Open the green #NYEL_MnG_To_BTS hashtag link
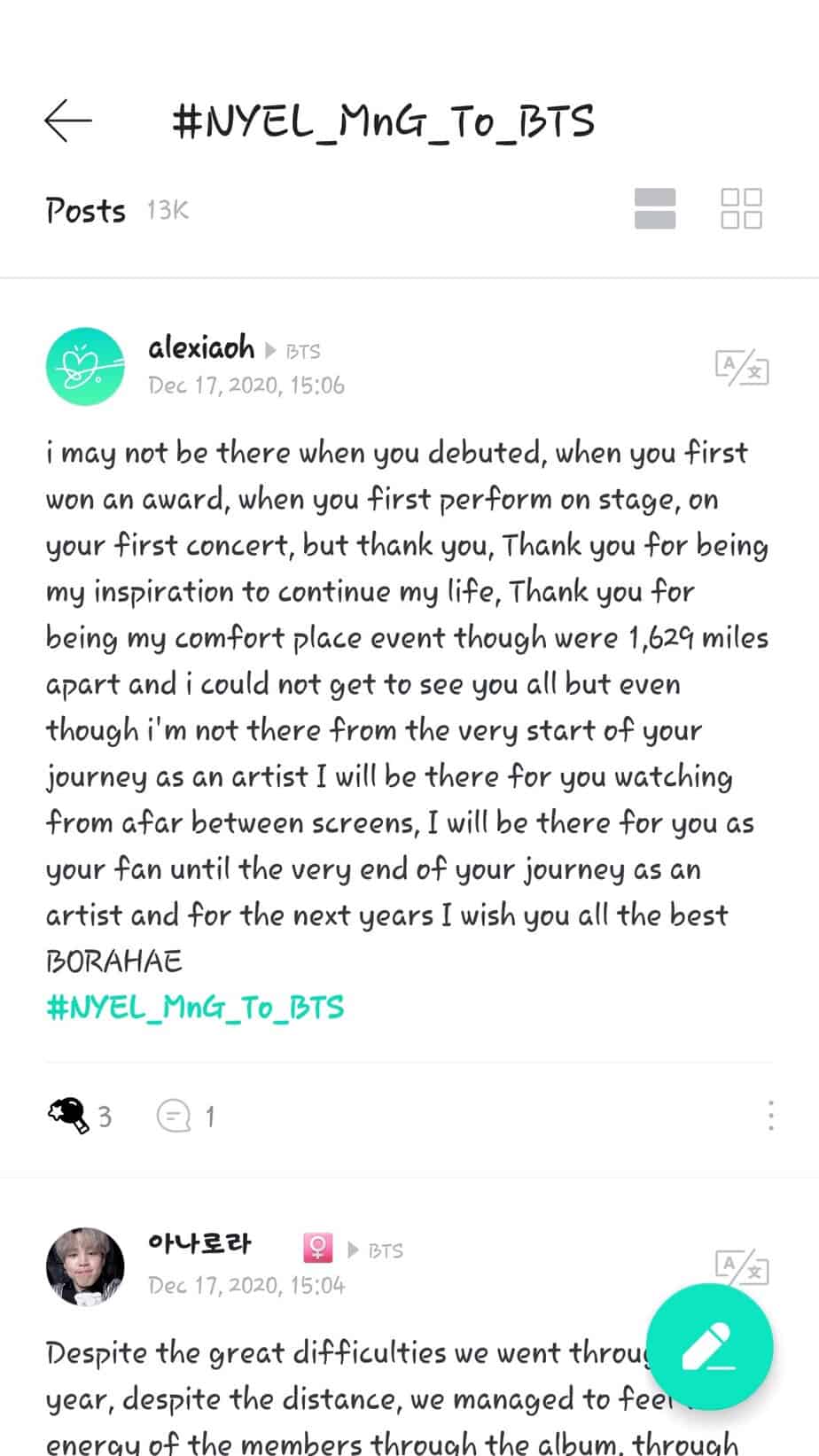The height and width of the screenshot is (1456, 819). [195, 1008]
